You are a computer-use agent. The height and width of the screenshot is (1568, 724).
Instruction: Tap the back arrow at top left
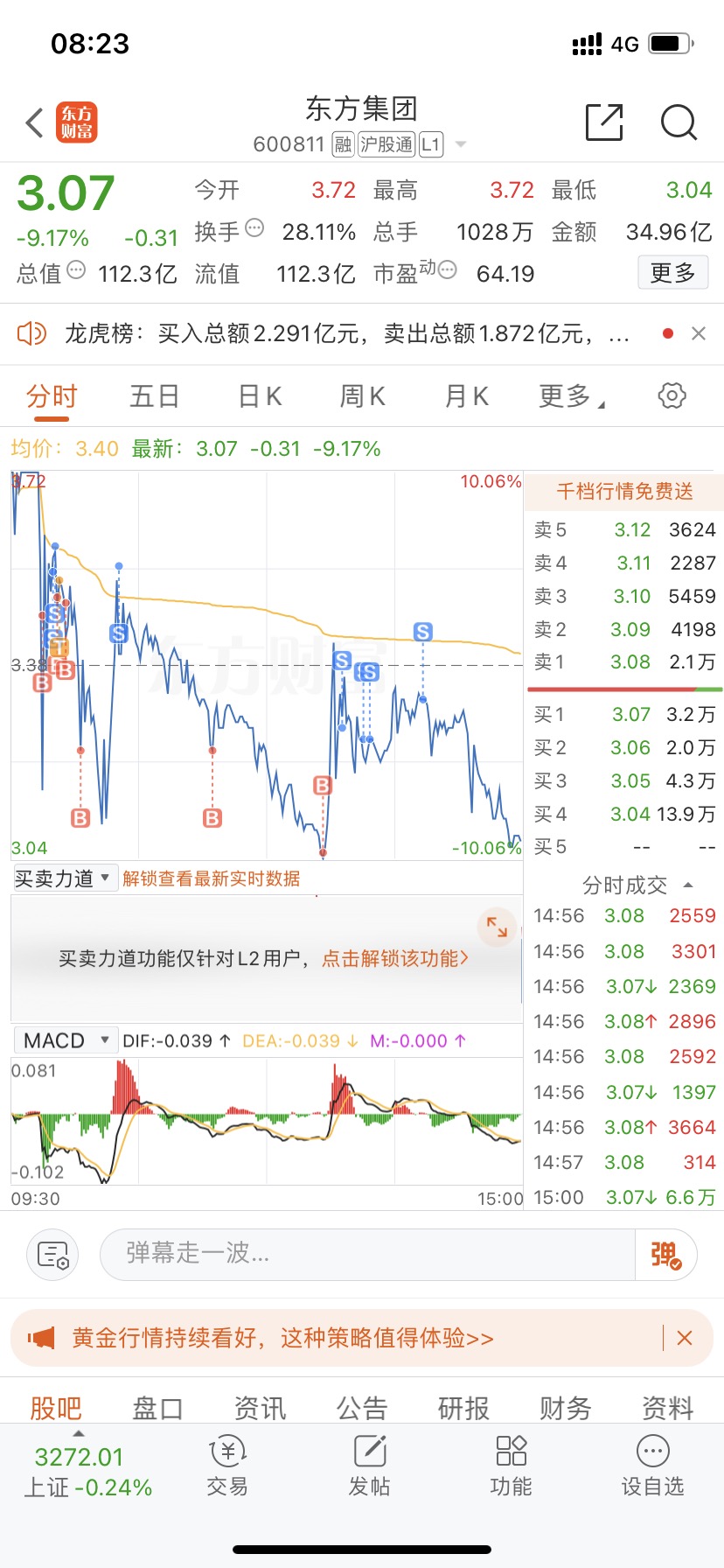[33, 122]
